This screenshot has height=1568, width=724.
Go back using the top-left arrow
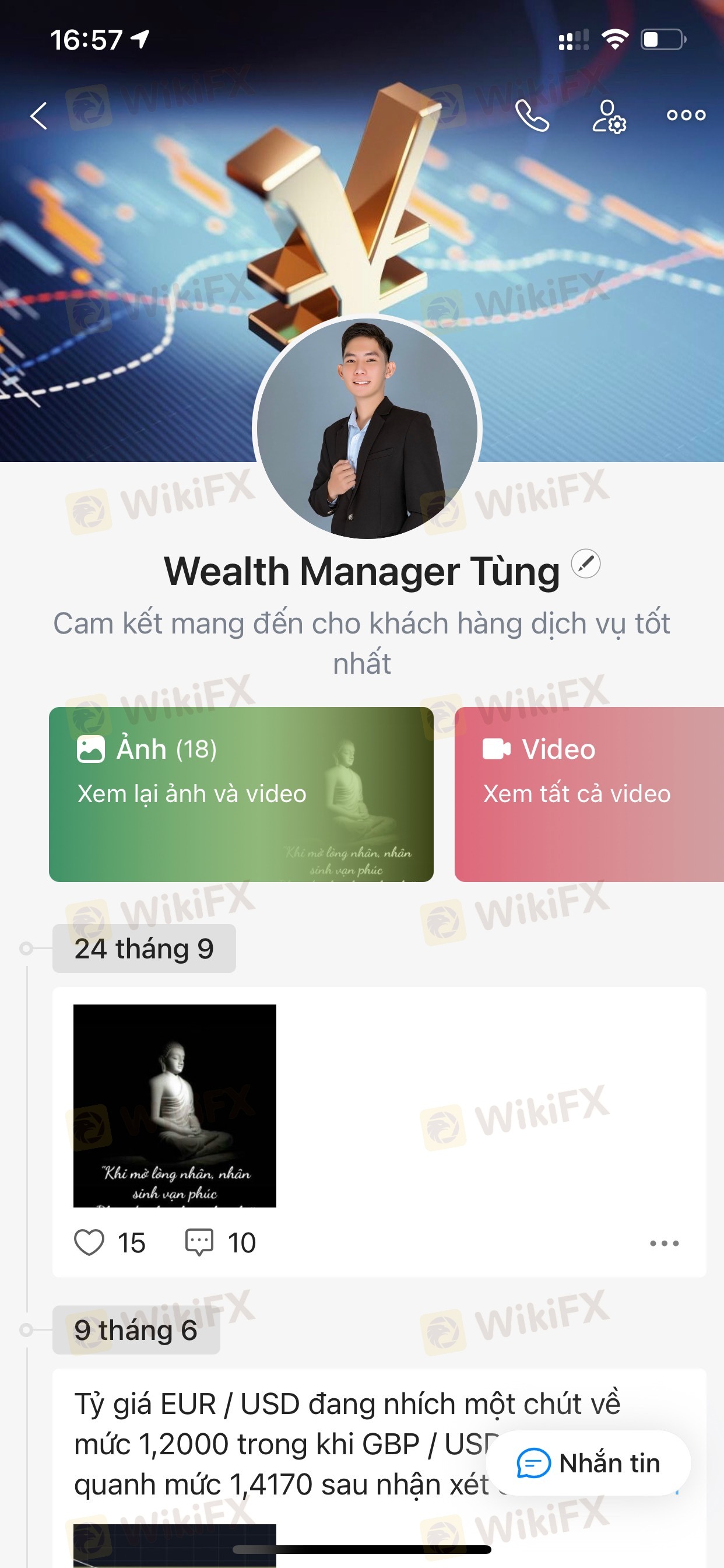(x=39, y=116)
